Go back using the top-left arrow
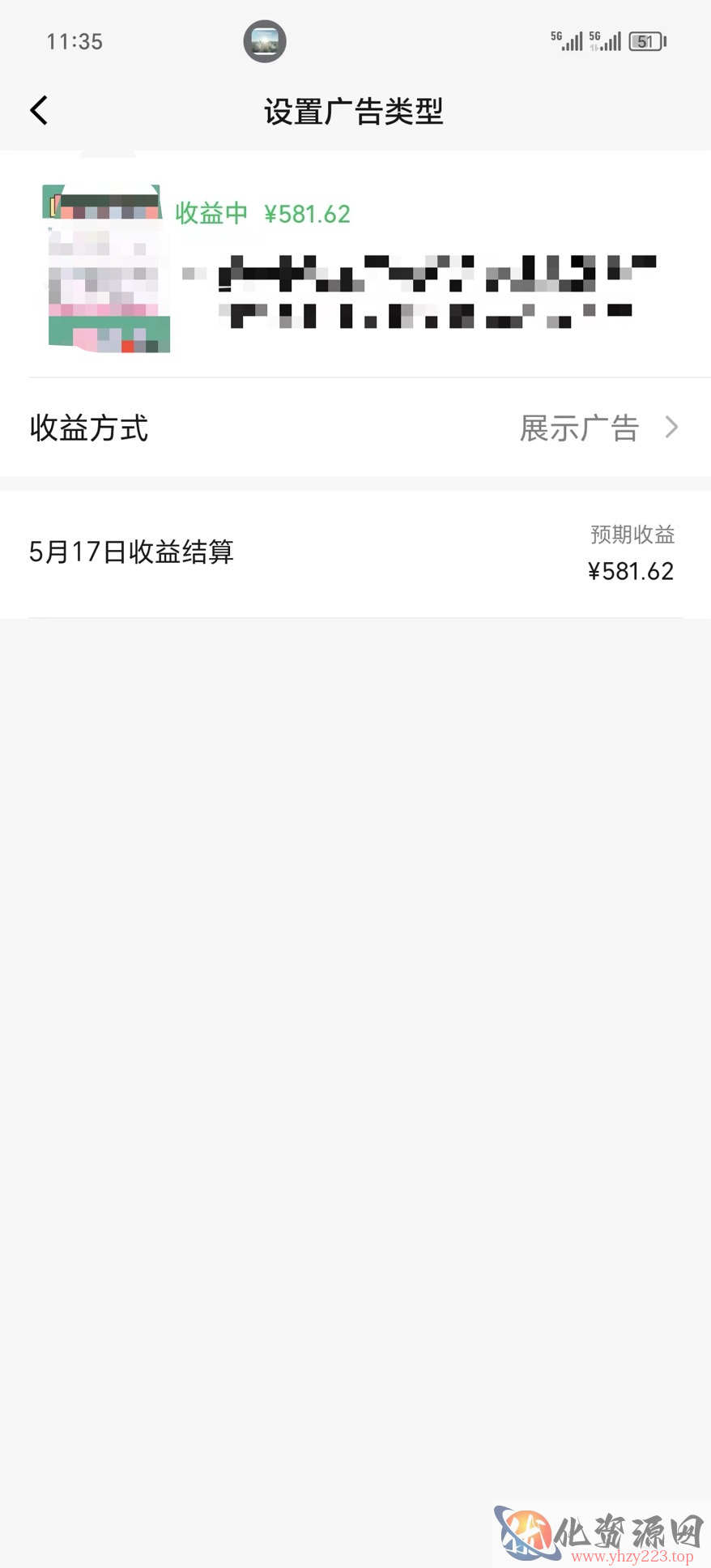This screenshot has height=1568, width=711. 39,110
